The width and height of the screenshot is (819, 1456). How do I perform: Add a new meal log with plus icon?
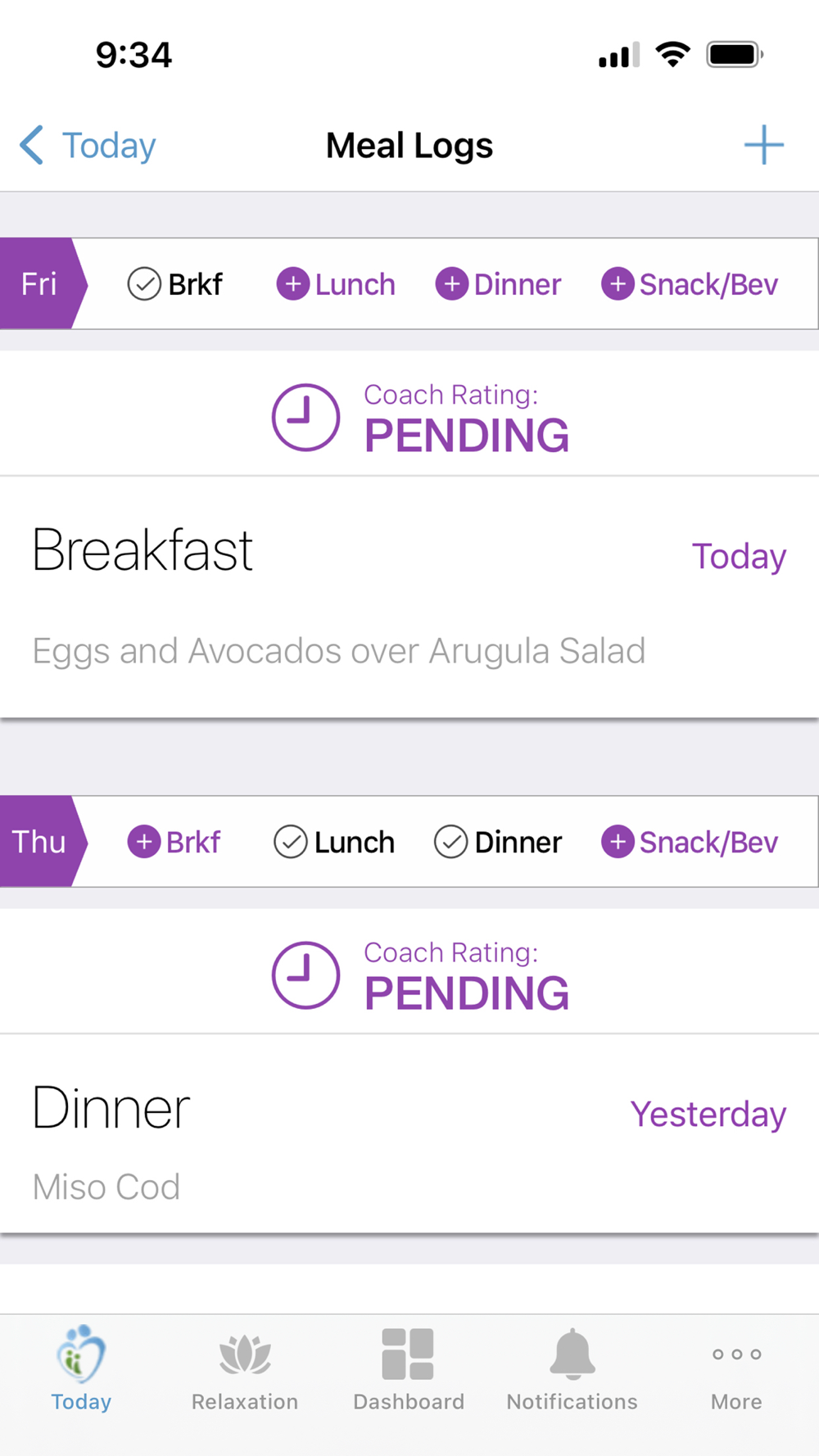pos(763,145)
